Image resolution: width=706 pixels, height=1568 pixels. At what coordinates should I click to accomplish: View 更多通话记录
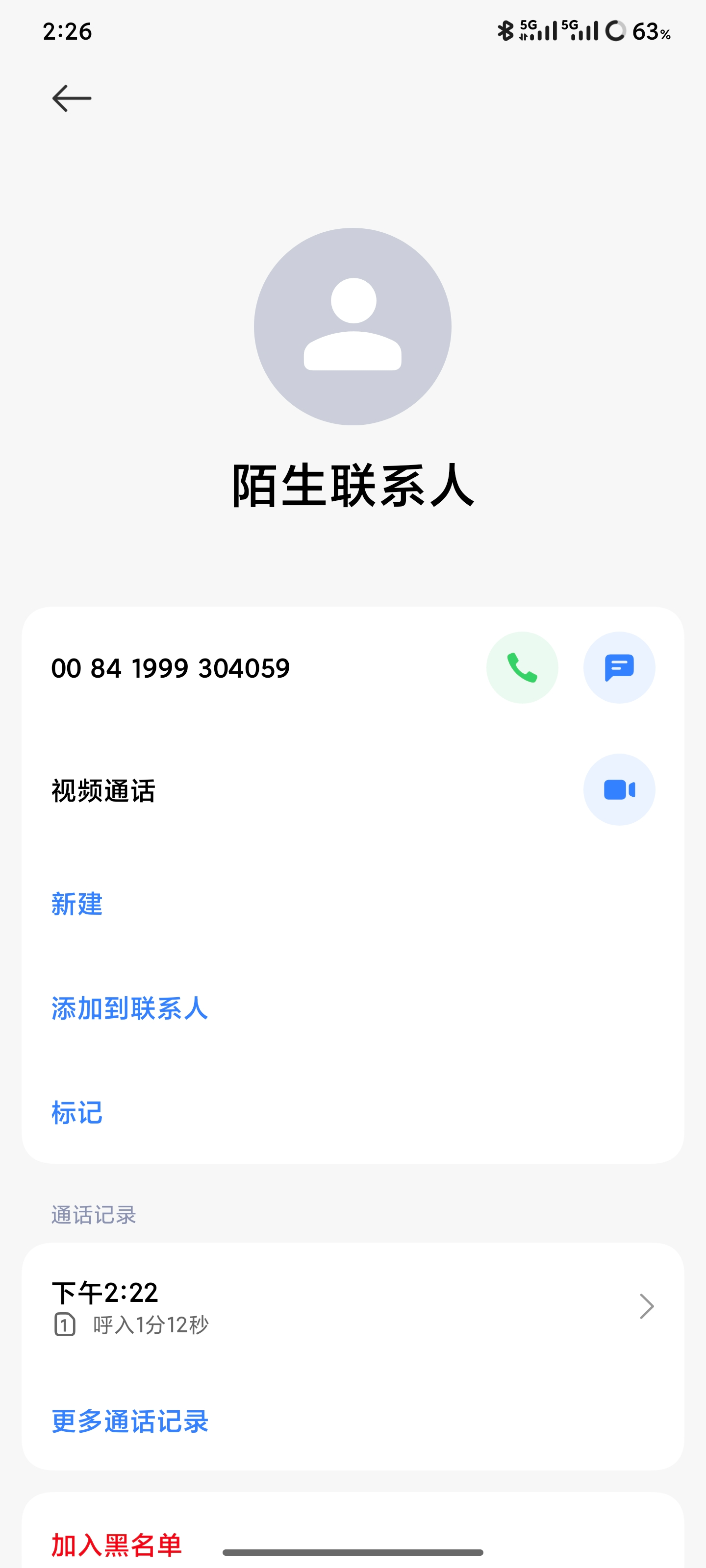pos(130,1421)
